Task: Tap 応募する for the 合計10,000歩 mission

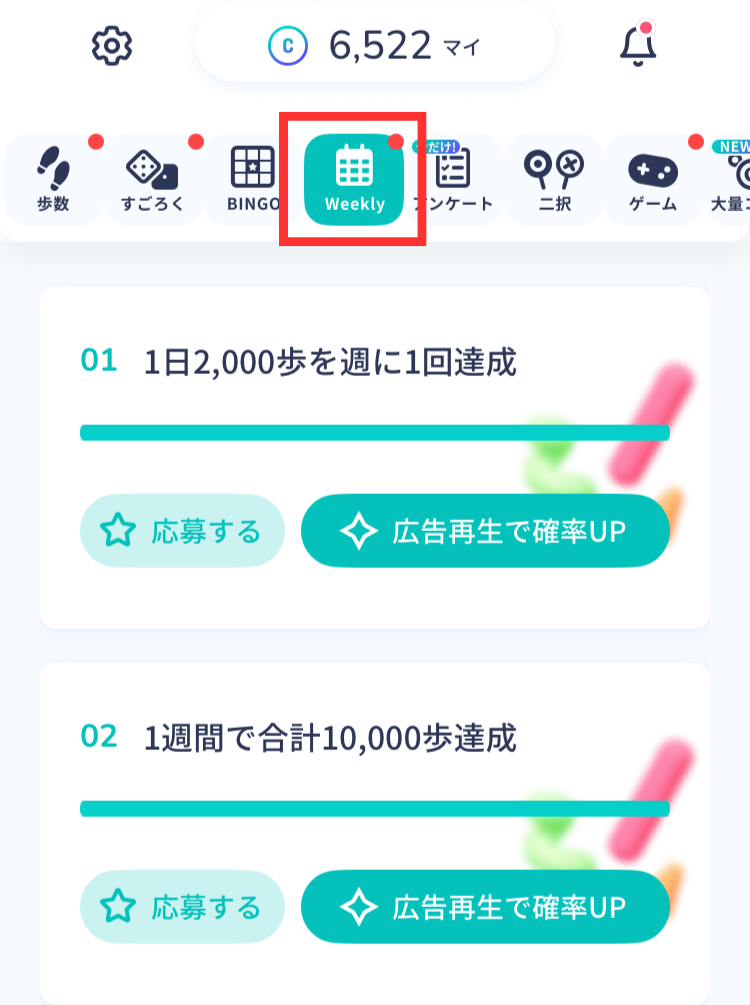Action: [182, 907]
